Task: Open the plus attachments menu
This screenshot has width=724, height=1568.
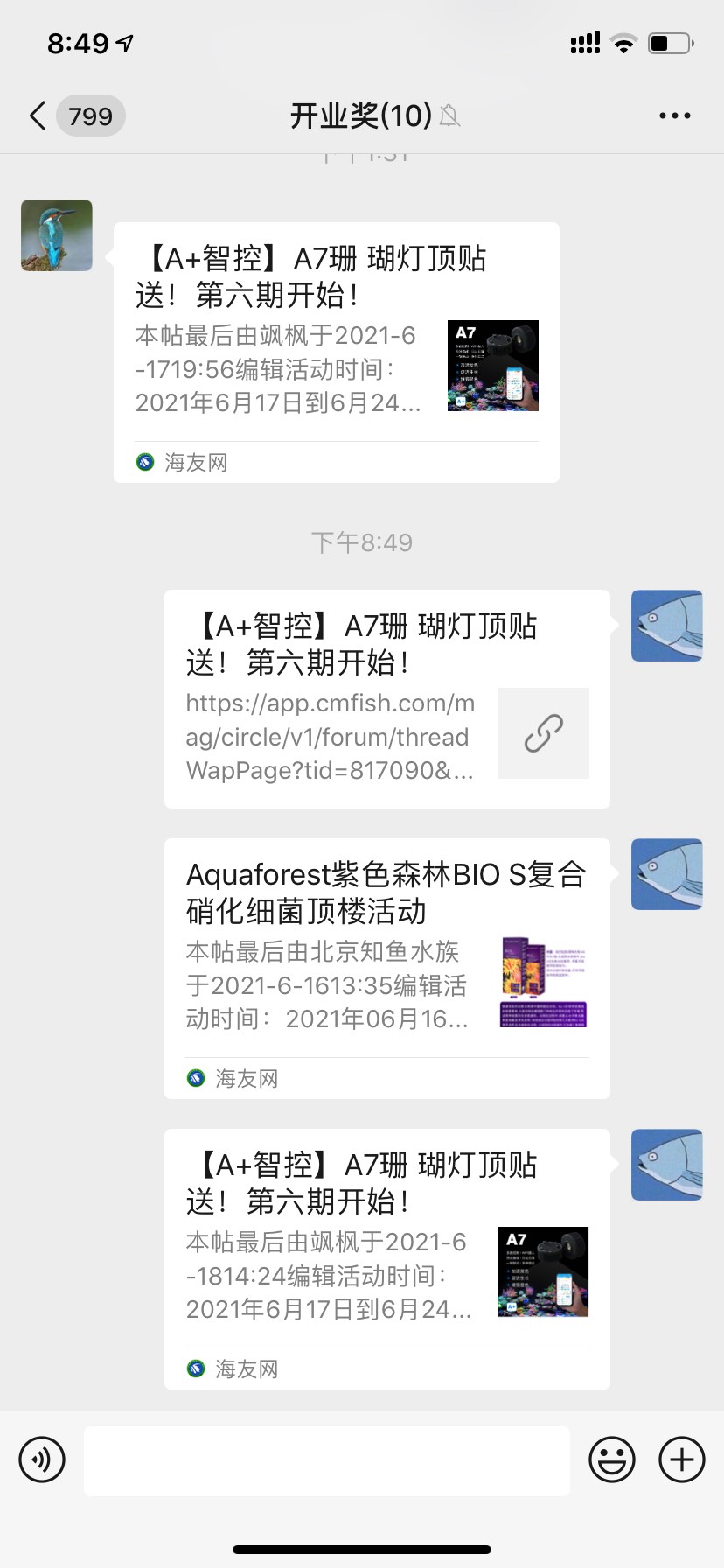Action: click(x=681, y=1459)
